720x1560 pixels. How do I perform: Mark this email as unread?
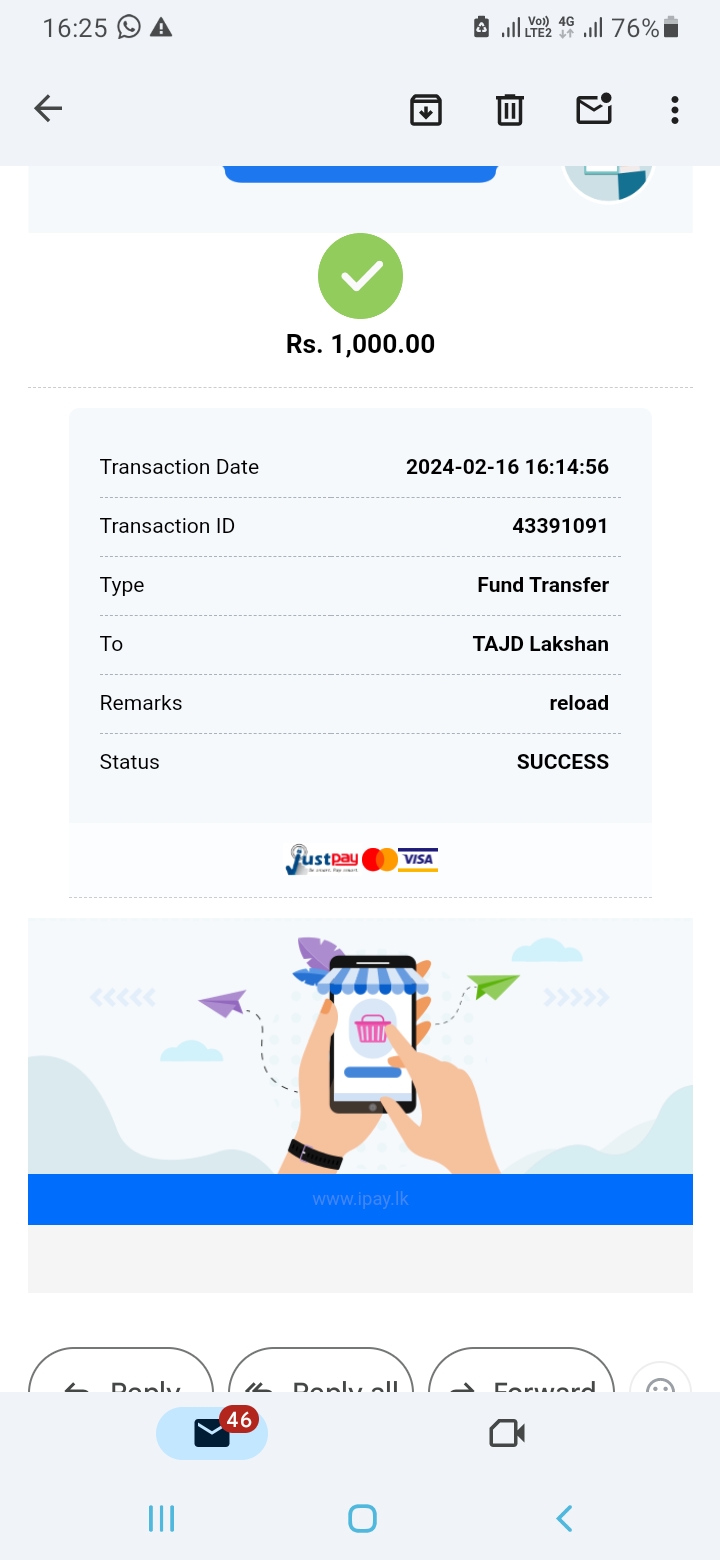pos(594,109)
